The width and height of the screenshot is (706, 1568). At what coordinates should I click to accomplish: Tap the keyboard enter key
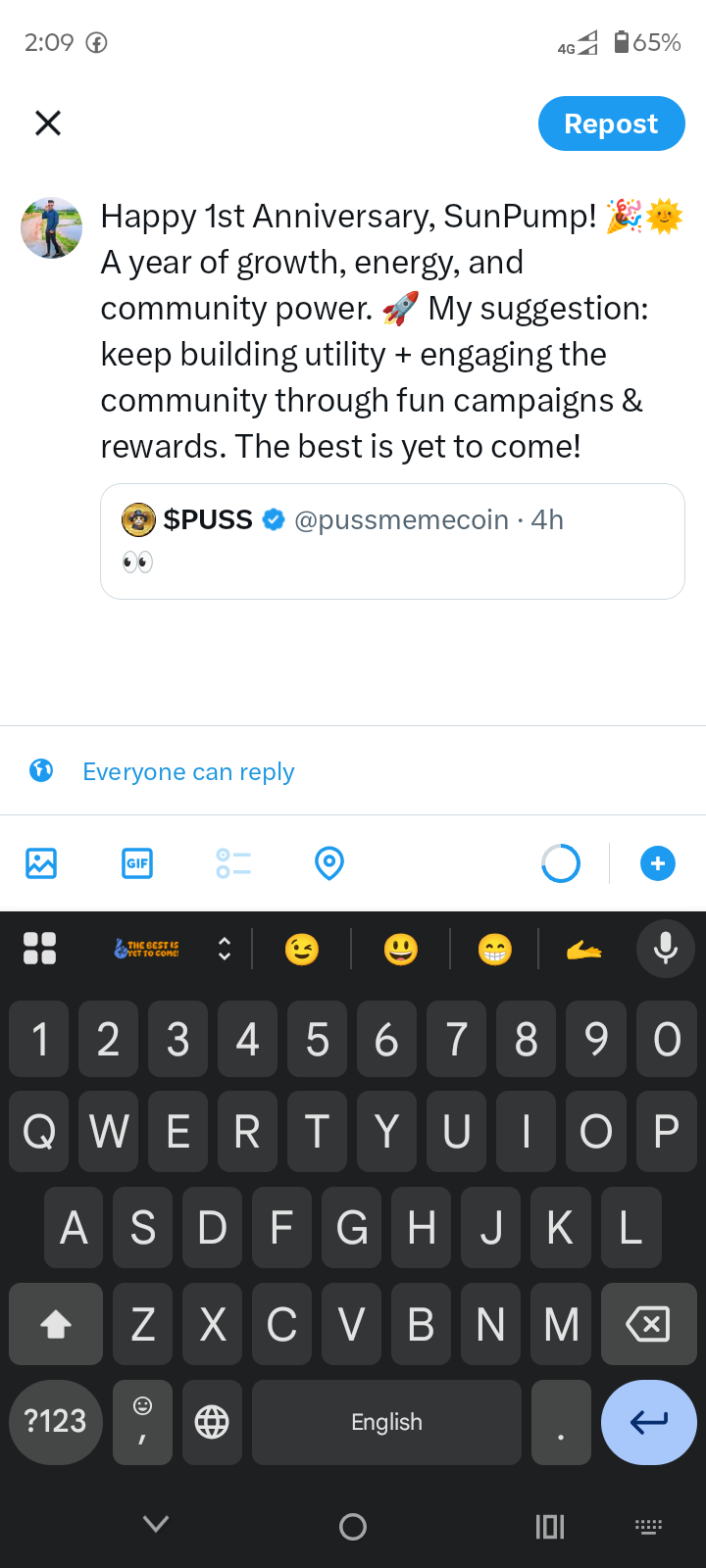tap(649, 1422)
